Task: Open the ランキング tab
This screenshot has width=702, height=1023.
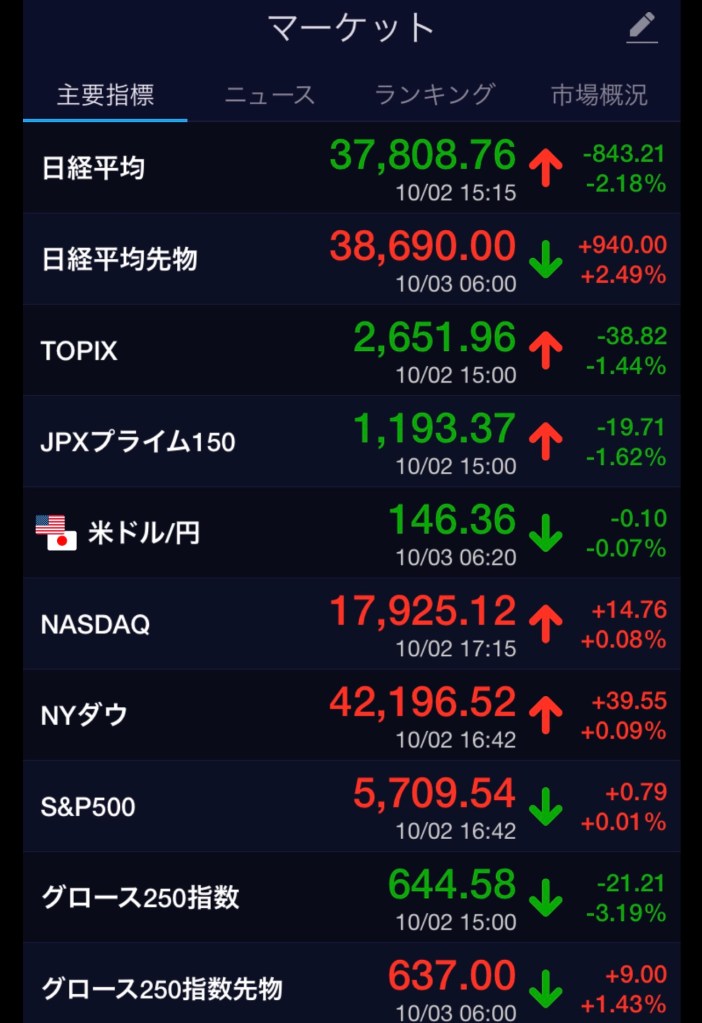Action: [434, 96]
